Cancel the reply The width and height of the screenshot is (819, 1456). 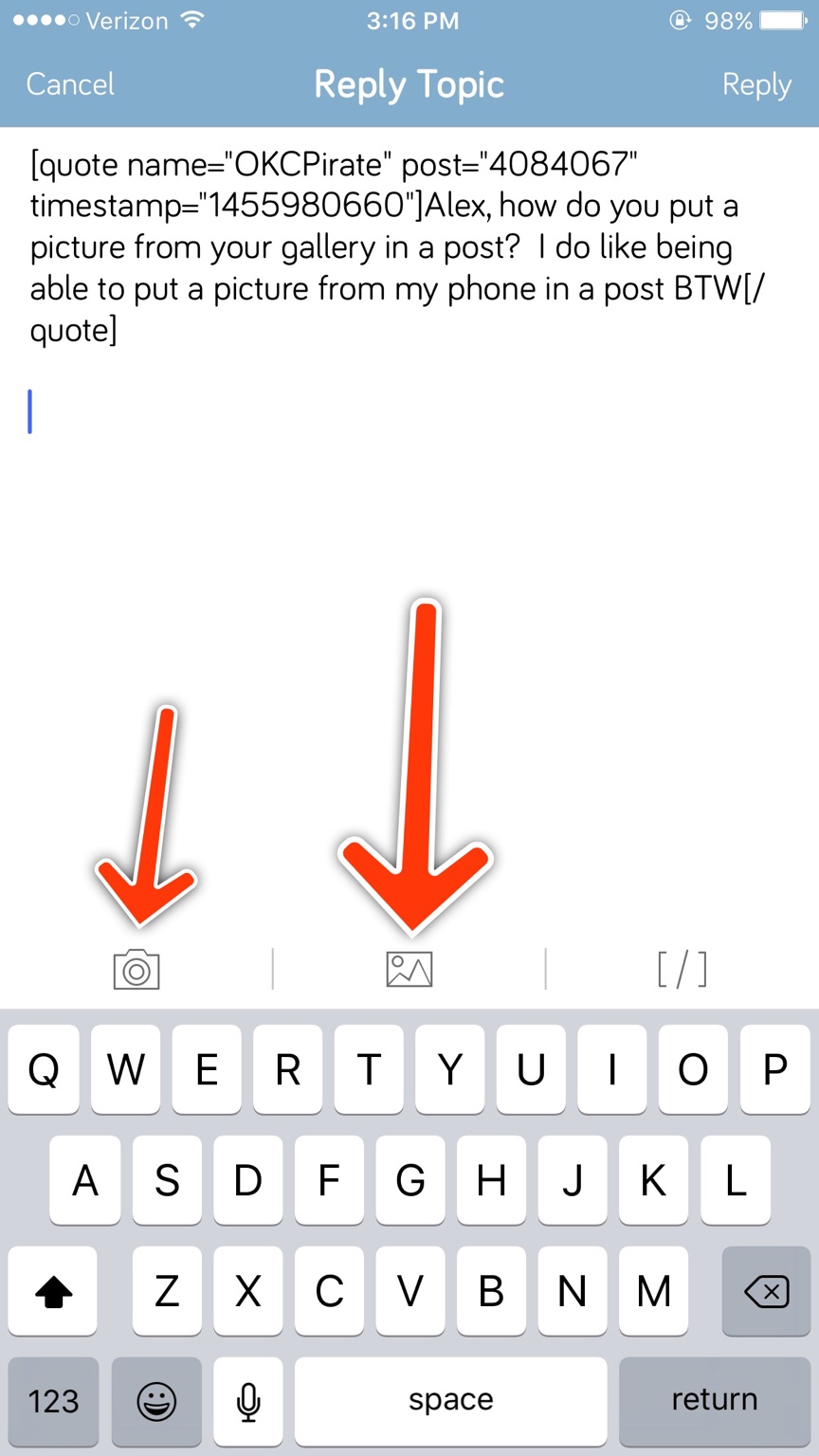(x=70, y=84)
